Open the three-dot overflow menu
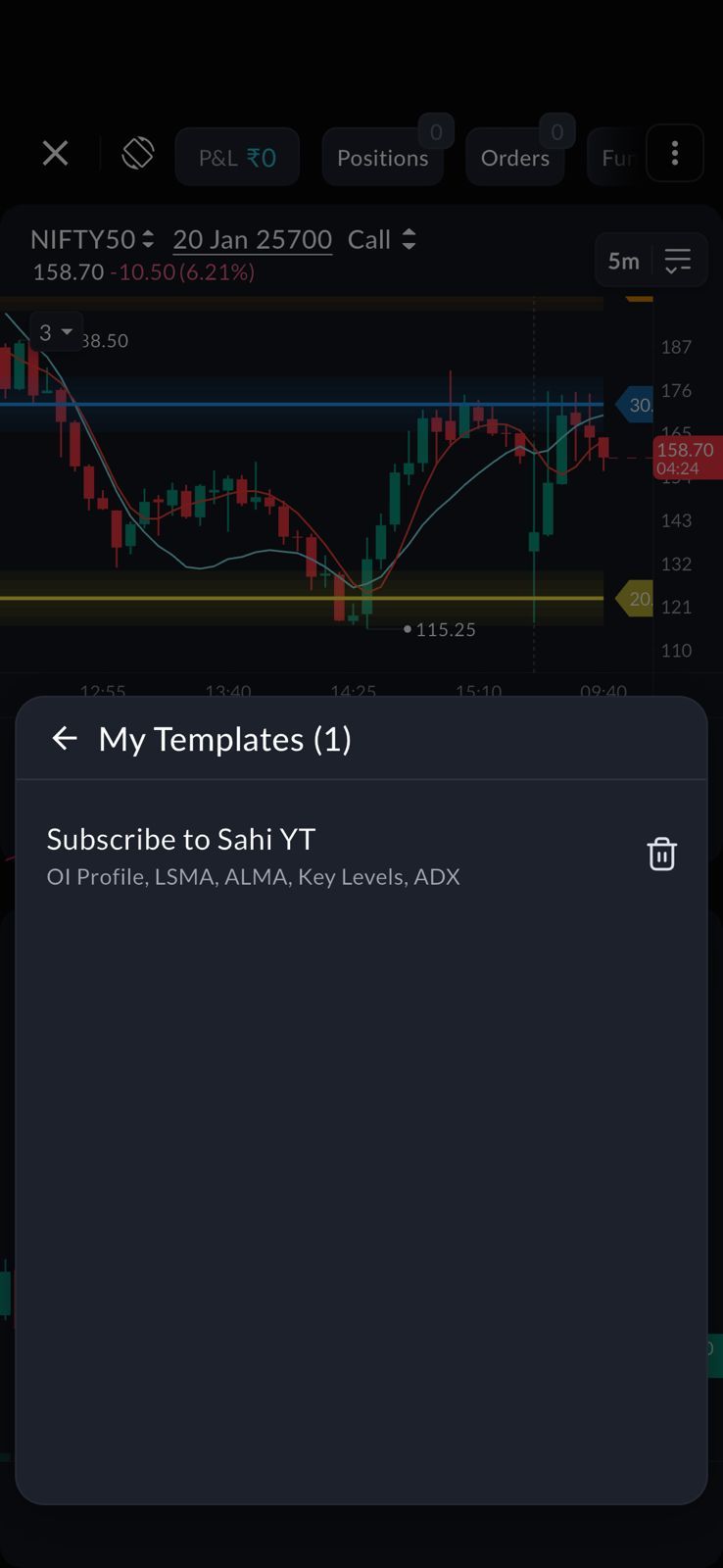This screenshot has height=1568, width=723. (674, 154)
